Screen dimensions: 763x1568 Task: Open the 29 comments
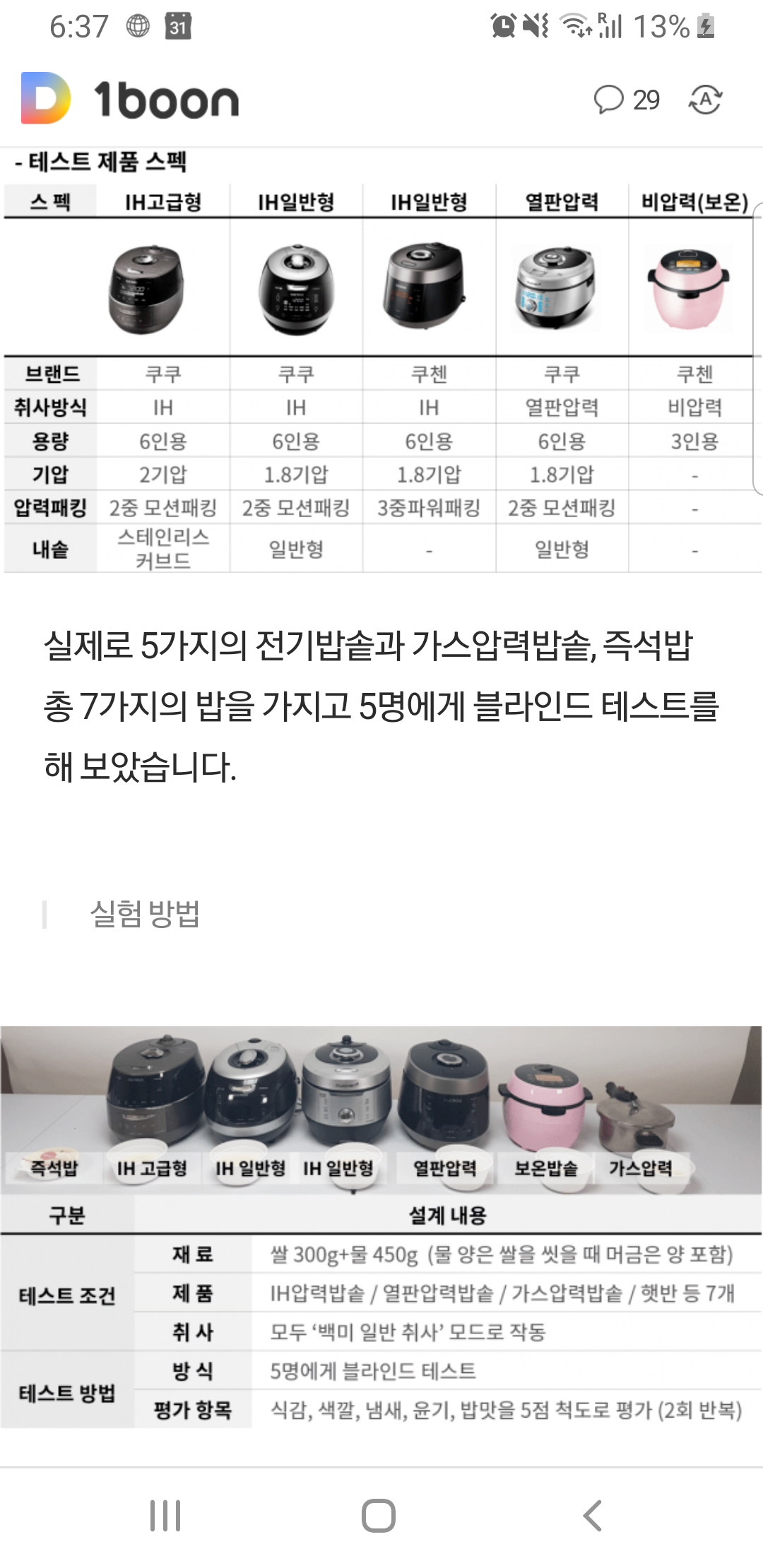pyautogui.click(x=626, y=100)
